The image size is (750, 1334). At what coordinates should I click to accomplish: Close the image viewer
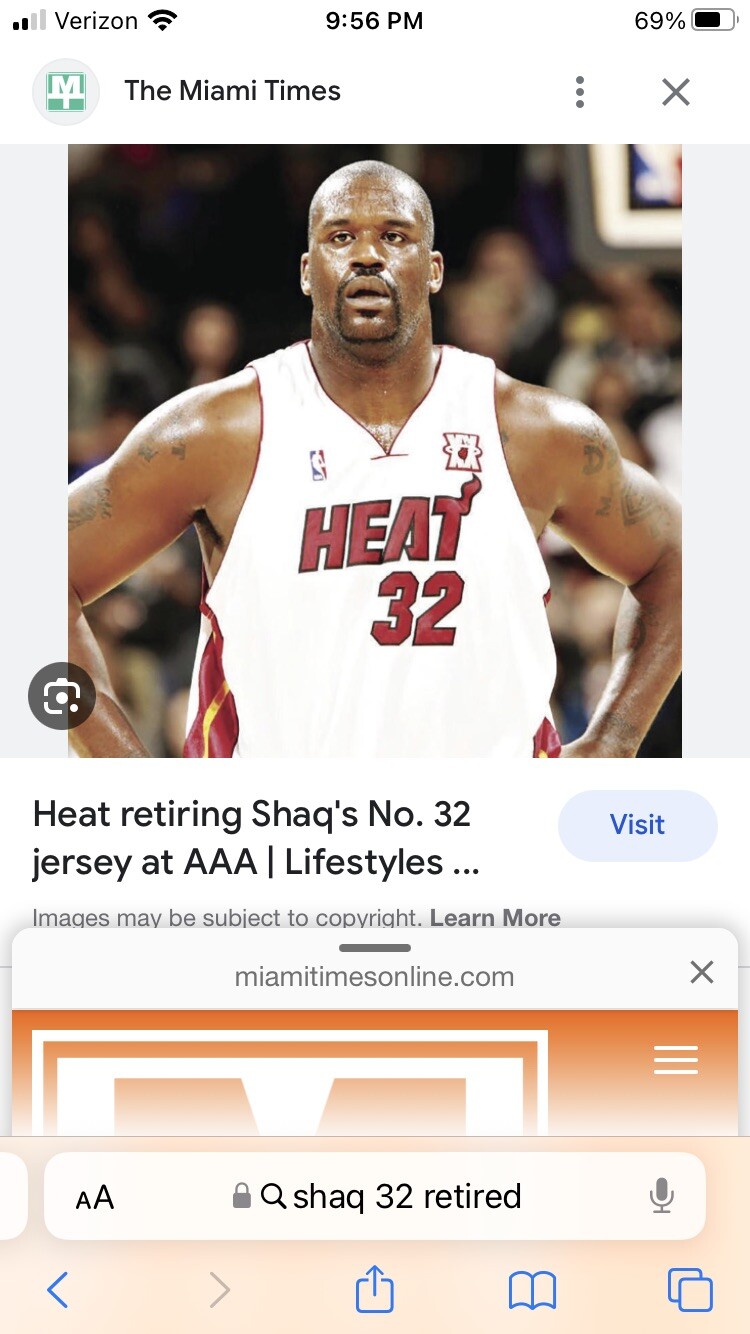[x=676, y=92]
